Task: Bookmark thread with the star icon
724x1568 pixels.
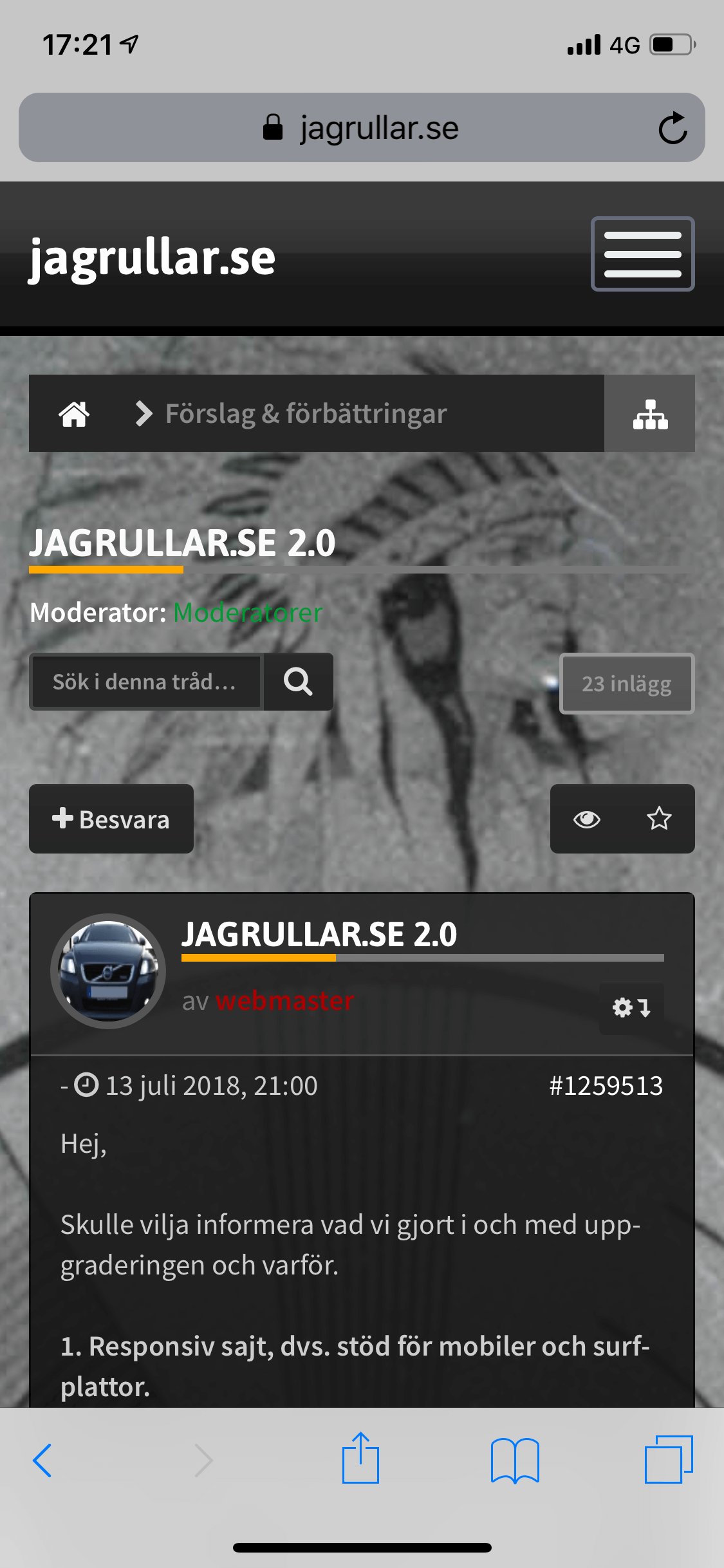Action: pyautogui.click(x=658, y=819)
